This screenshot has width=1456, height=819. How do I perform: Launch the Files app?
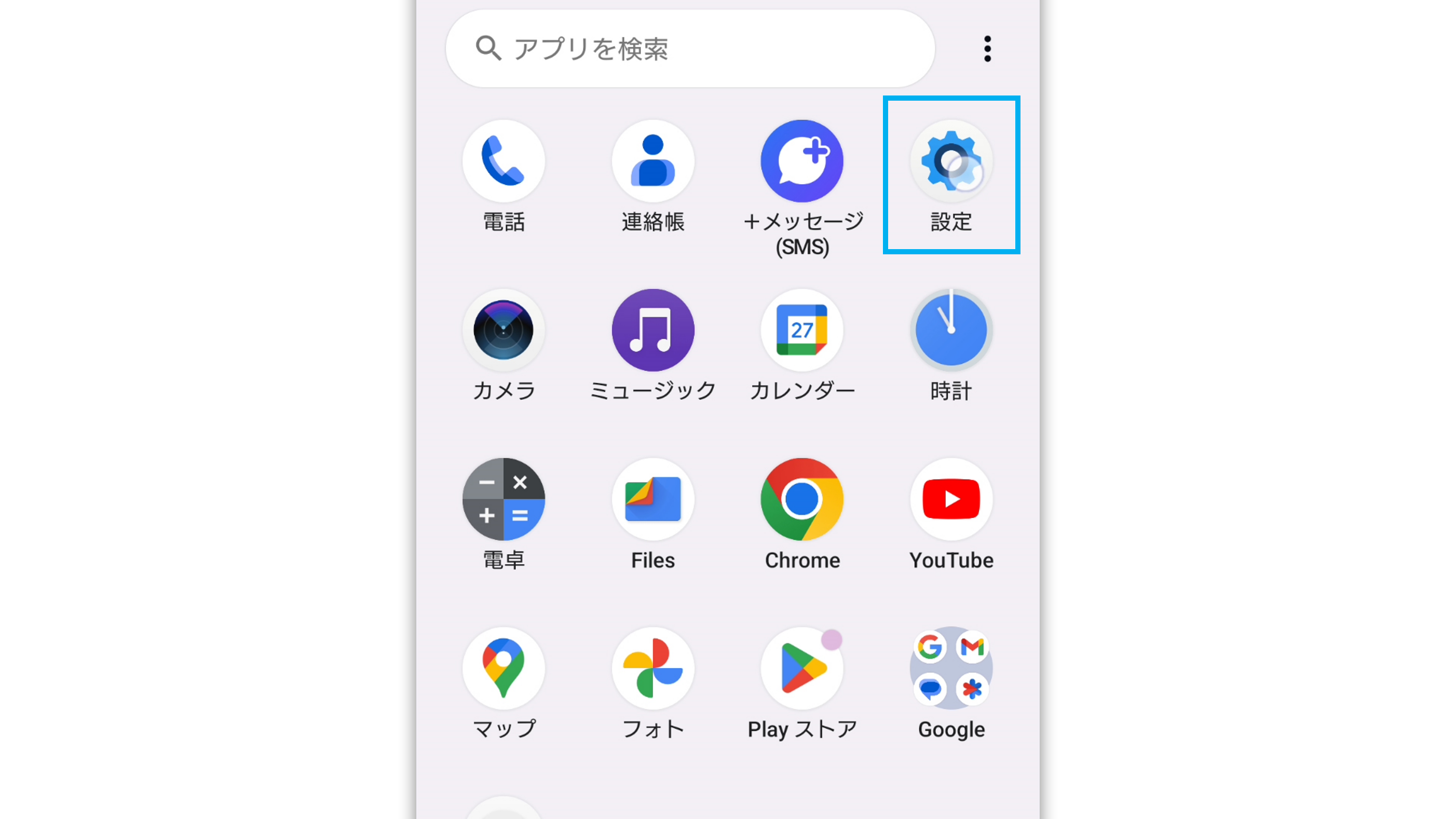click(x=653, y=500)
